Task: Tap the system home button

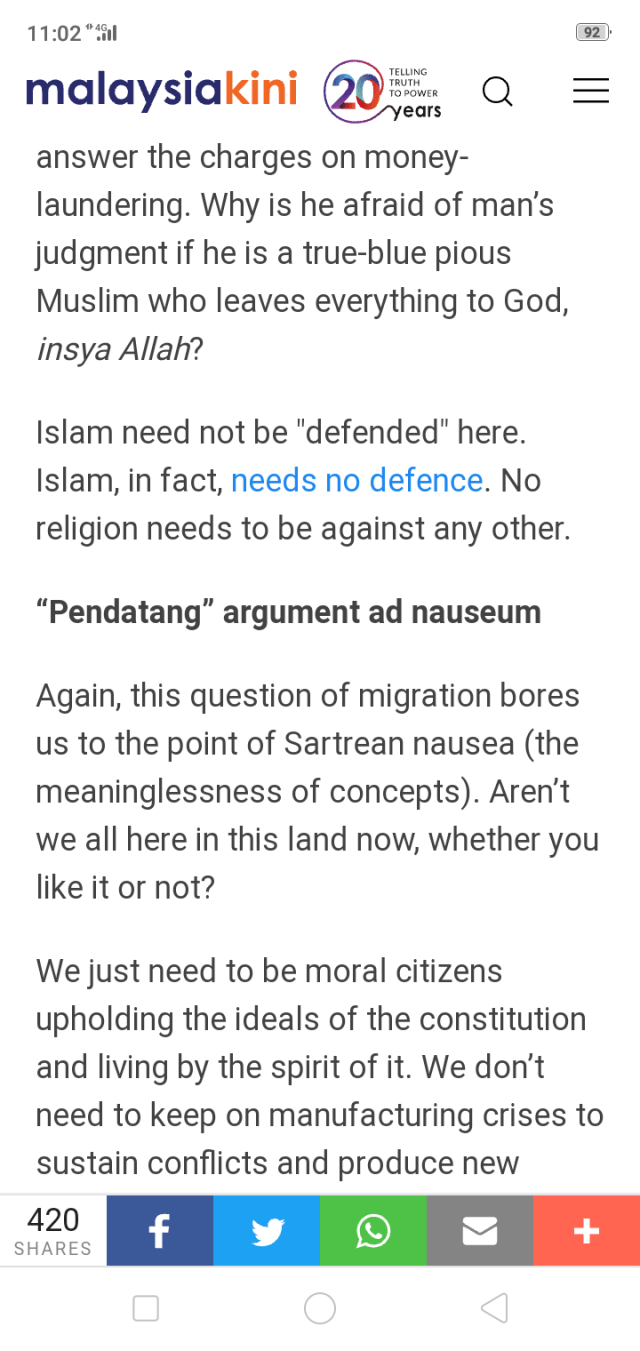Action: tap(320, 1308)
